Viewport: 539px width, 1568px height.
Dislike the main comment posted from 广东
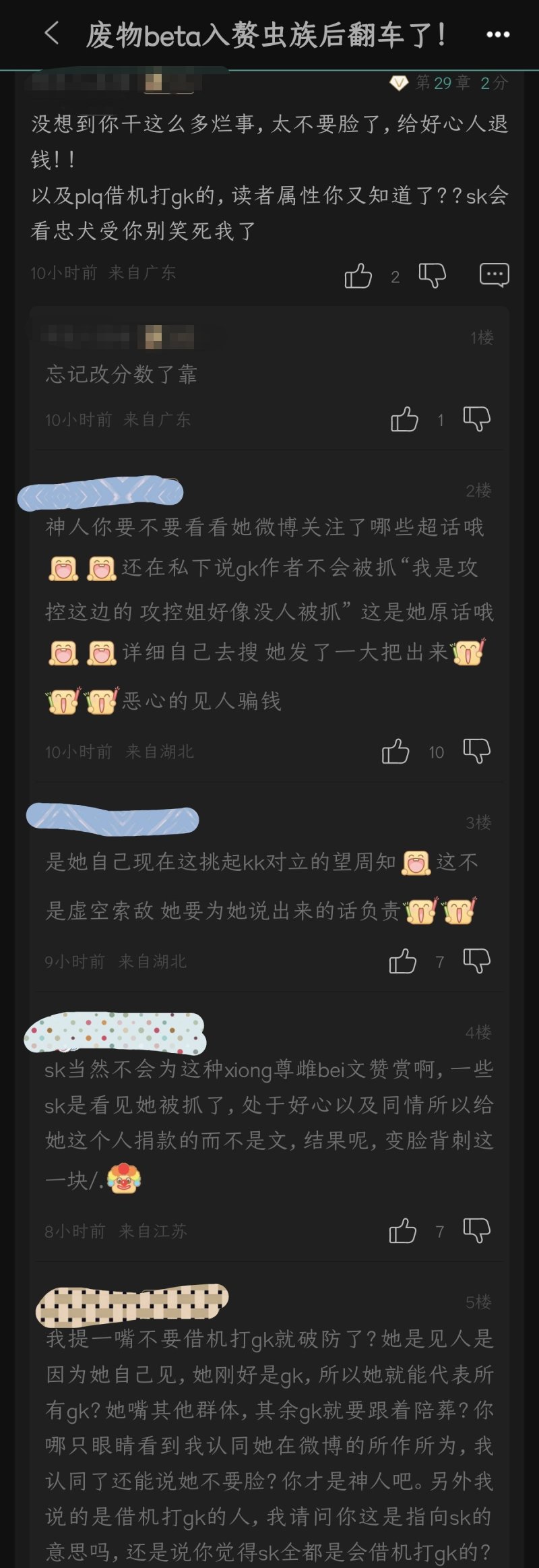click(432, 275)
